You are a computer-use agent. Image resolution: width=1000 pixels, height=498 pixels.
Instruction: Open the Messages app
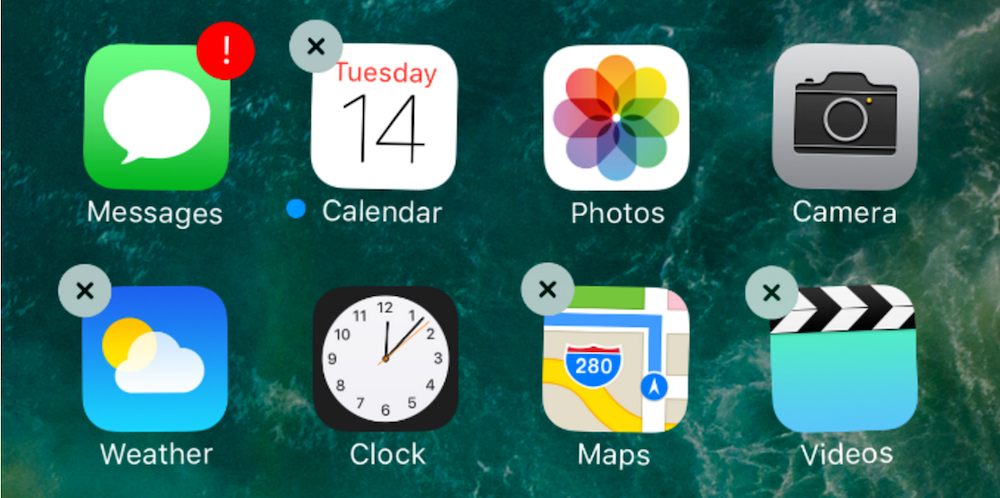(156, 118)
